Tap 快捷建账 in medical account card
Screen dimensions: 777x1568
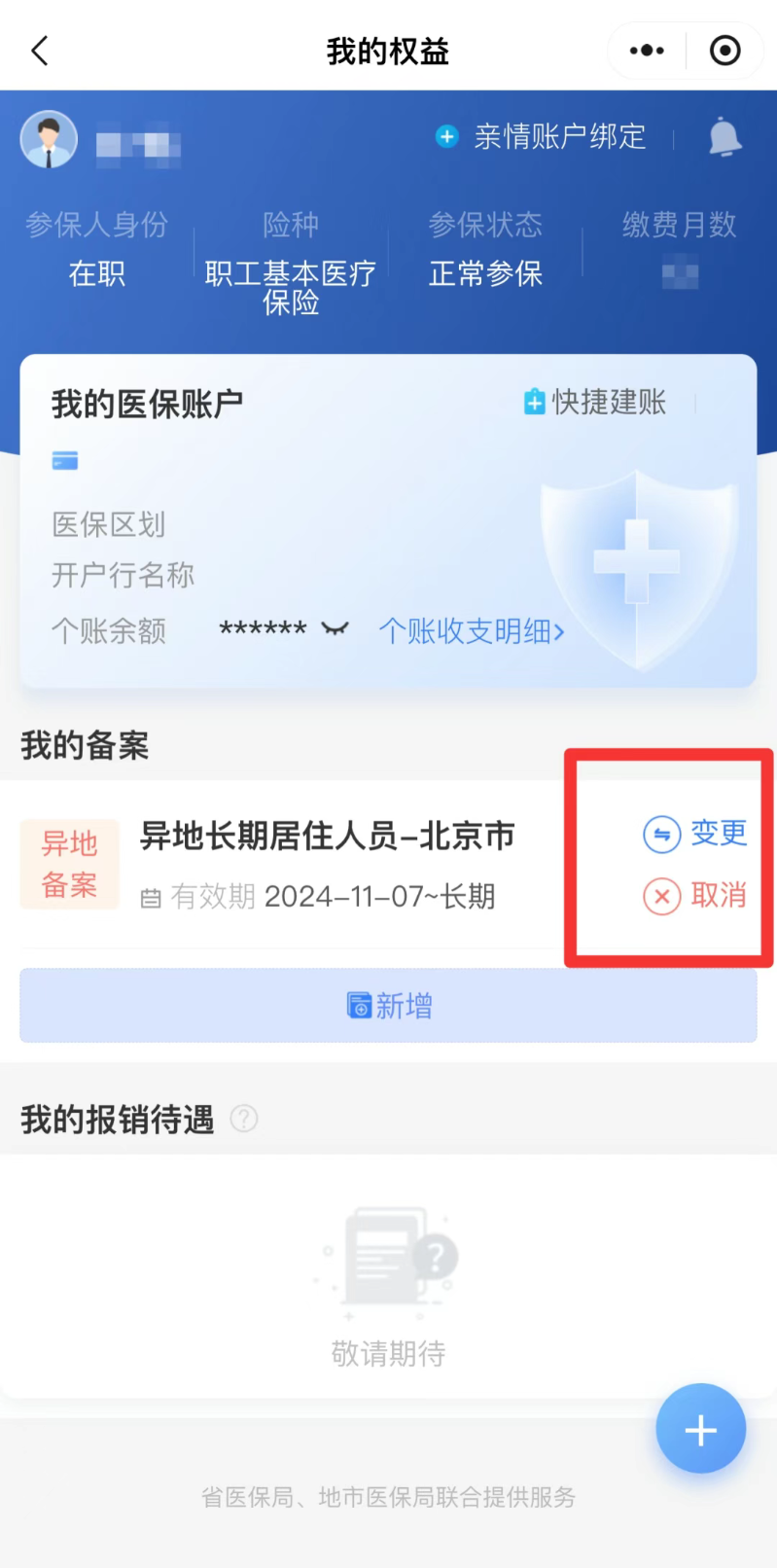pyautogui.click(x=595, y=402)
